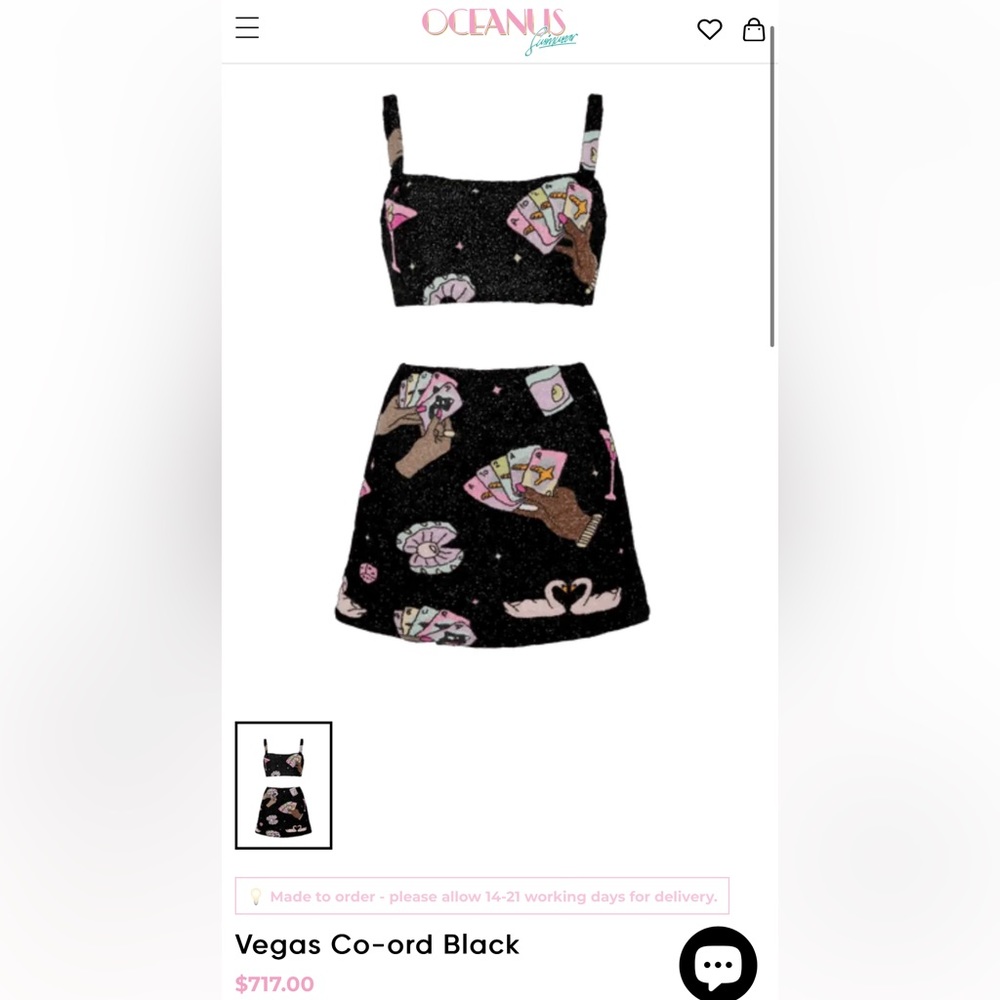Open the wishlist heart icon
This screenshot has height=1000, width=1000.
click(709, 30)
